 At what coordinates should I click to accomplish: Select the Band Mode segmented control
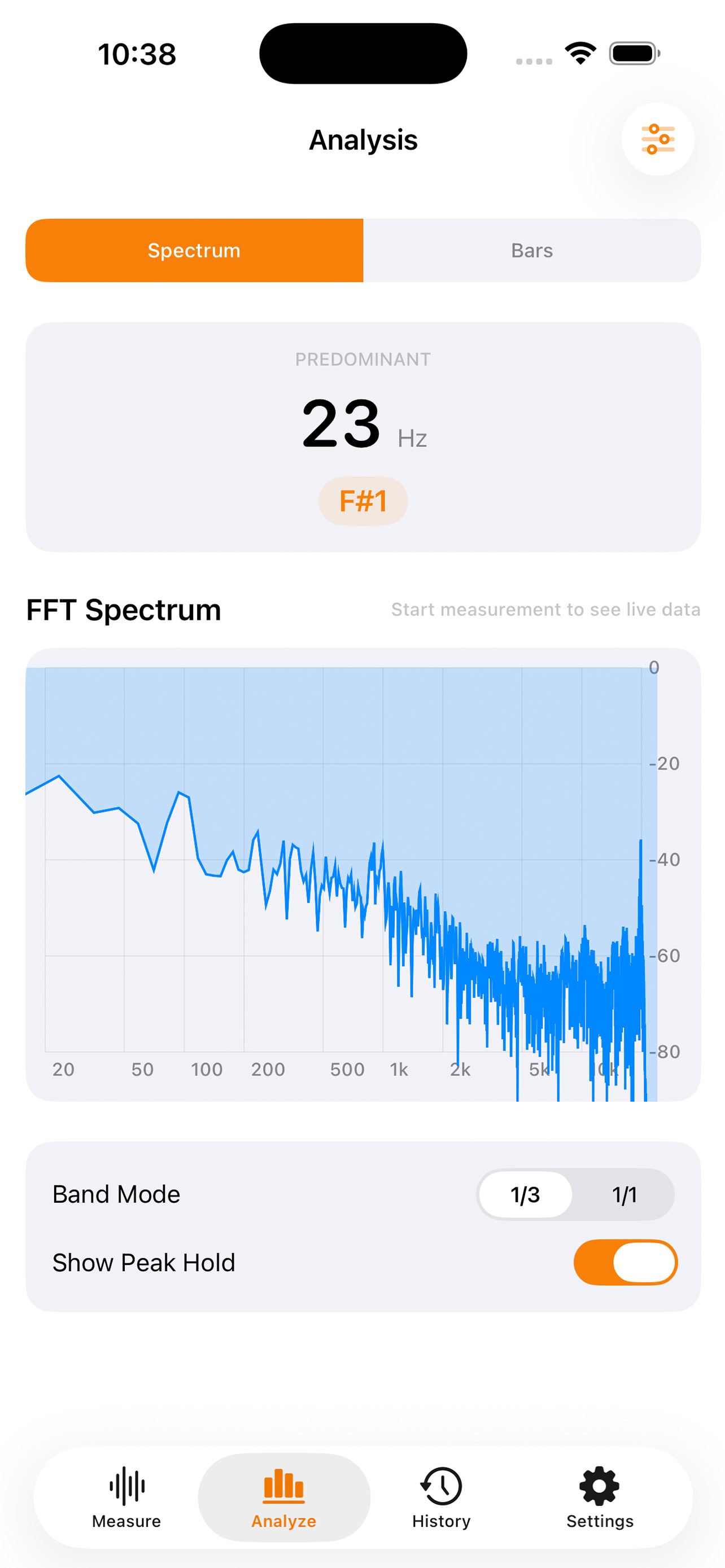pos(575,1194)
